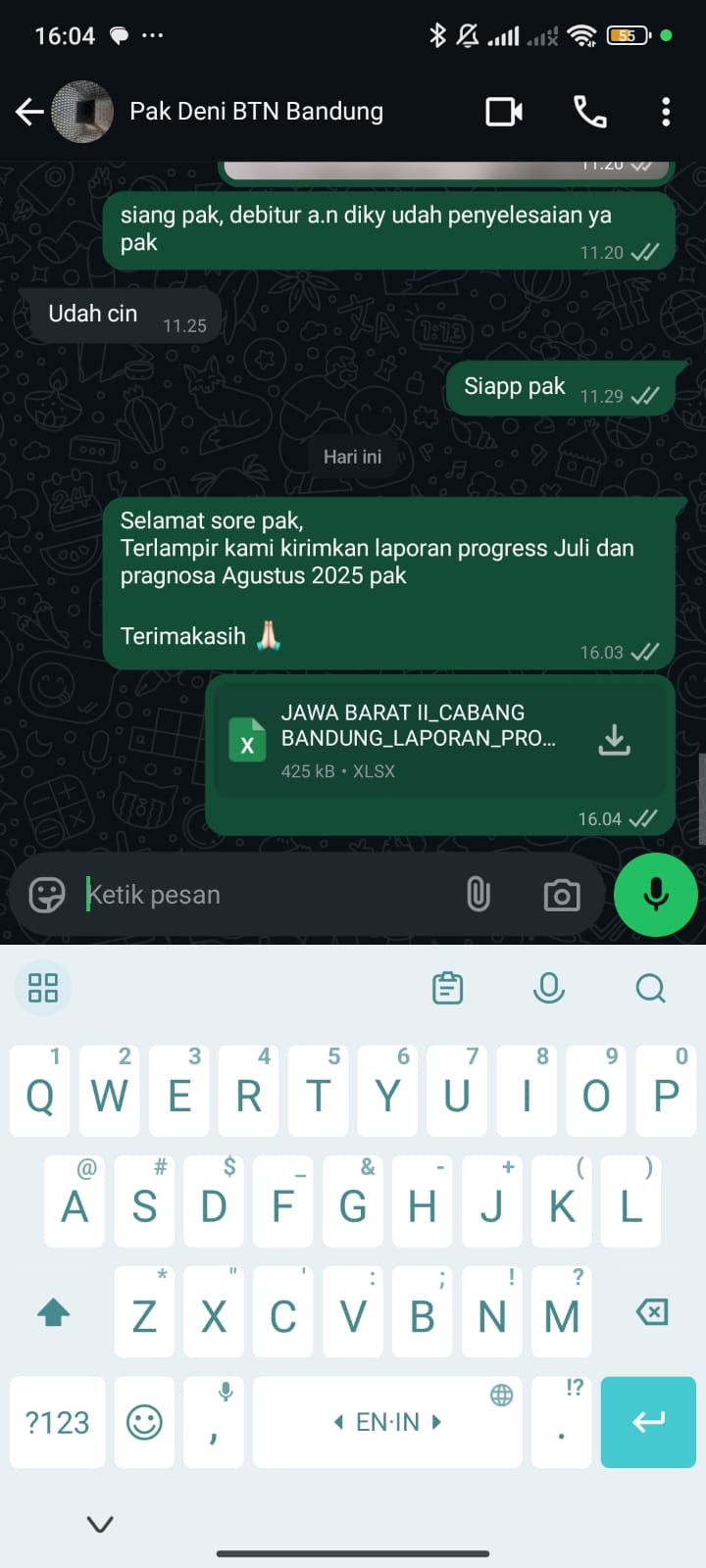Viewport: 706px width, 1568px height.
Task: Start a voice call with Pak Deni
Action: click(589, 112)
